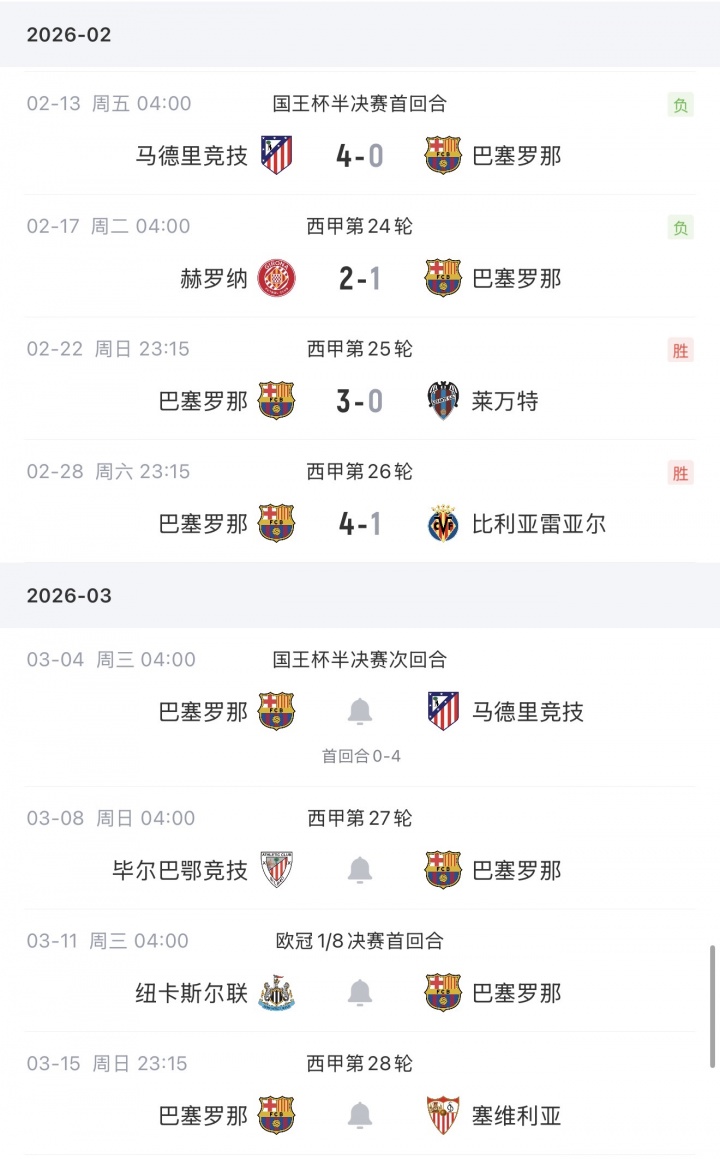Enable the bell alert for 纽卡斯尔联 match
The height and width of the screenshot is (1159, 720).
pyautogui.click(x=360, y=993)
